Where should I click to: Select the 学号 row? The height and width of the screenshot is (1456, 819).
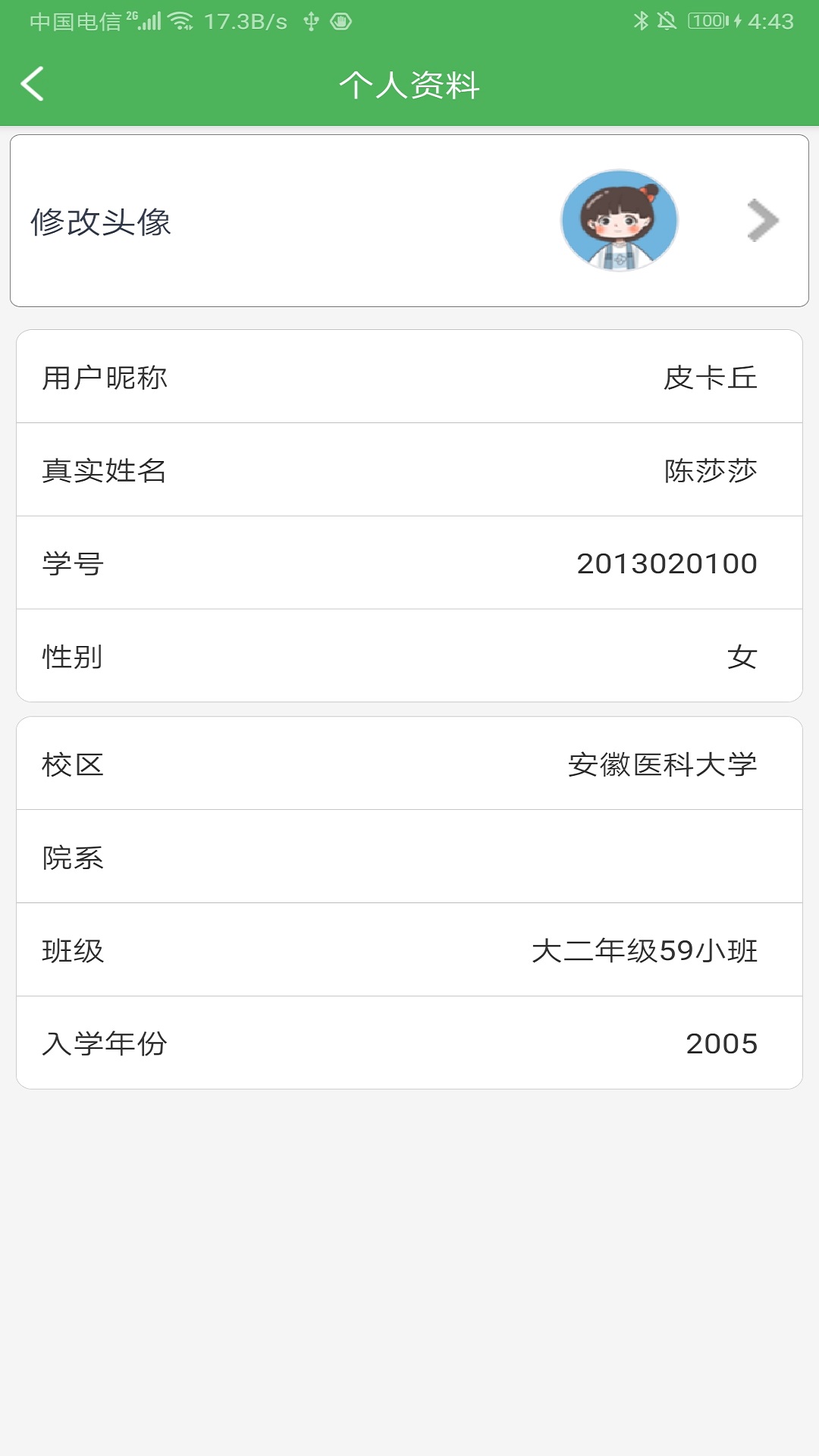[409, 563]
